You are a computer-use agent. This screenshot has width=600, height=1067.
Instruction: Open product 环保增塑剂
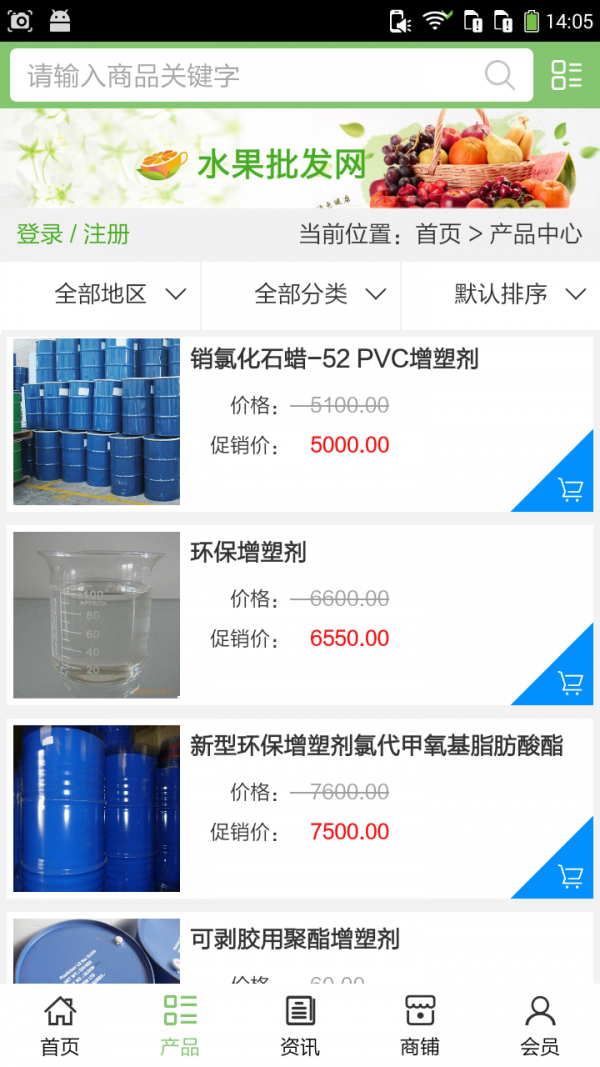(x=248, y=552)
